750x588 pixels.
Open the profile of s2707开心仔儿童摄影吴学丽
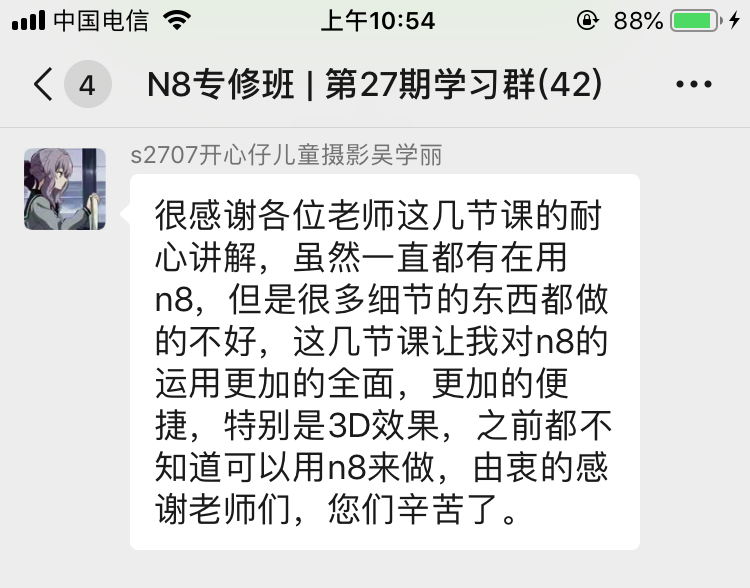[x=65, y=189]
